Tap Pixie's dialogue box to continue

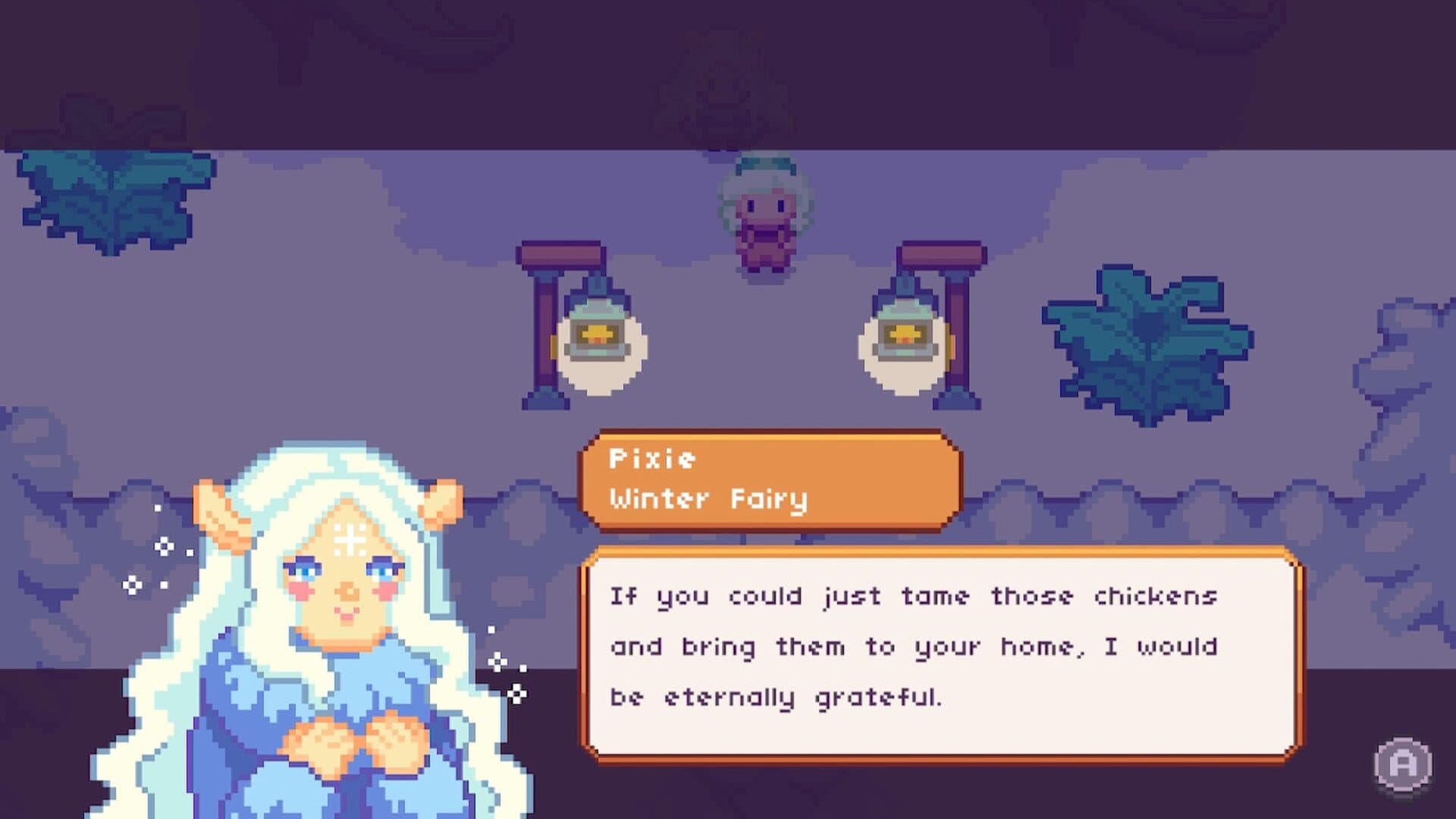point(940,652)
